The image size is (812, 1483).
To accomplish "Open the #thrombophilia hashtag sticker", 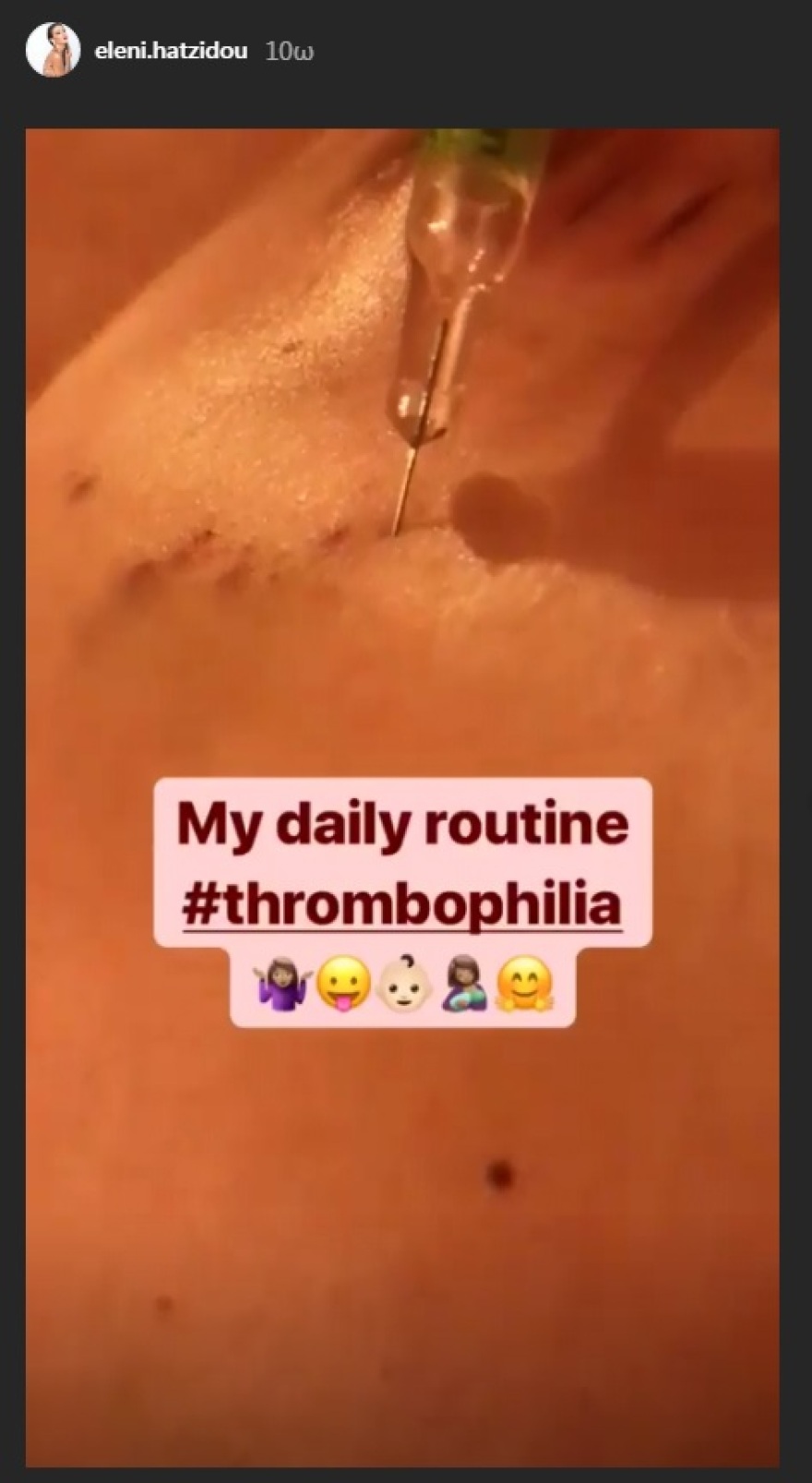I will [x=402, y=905].
